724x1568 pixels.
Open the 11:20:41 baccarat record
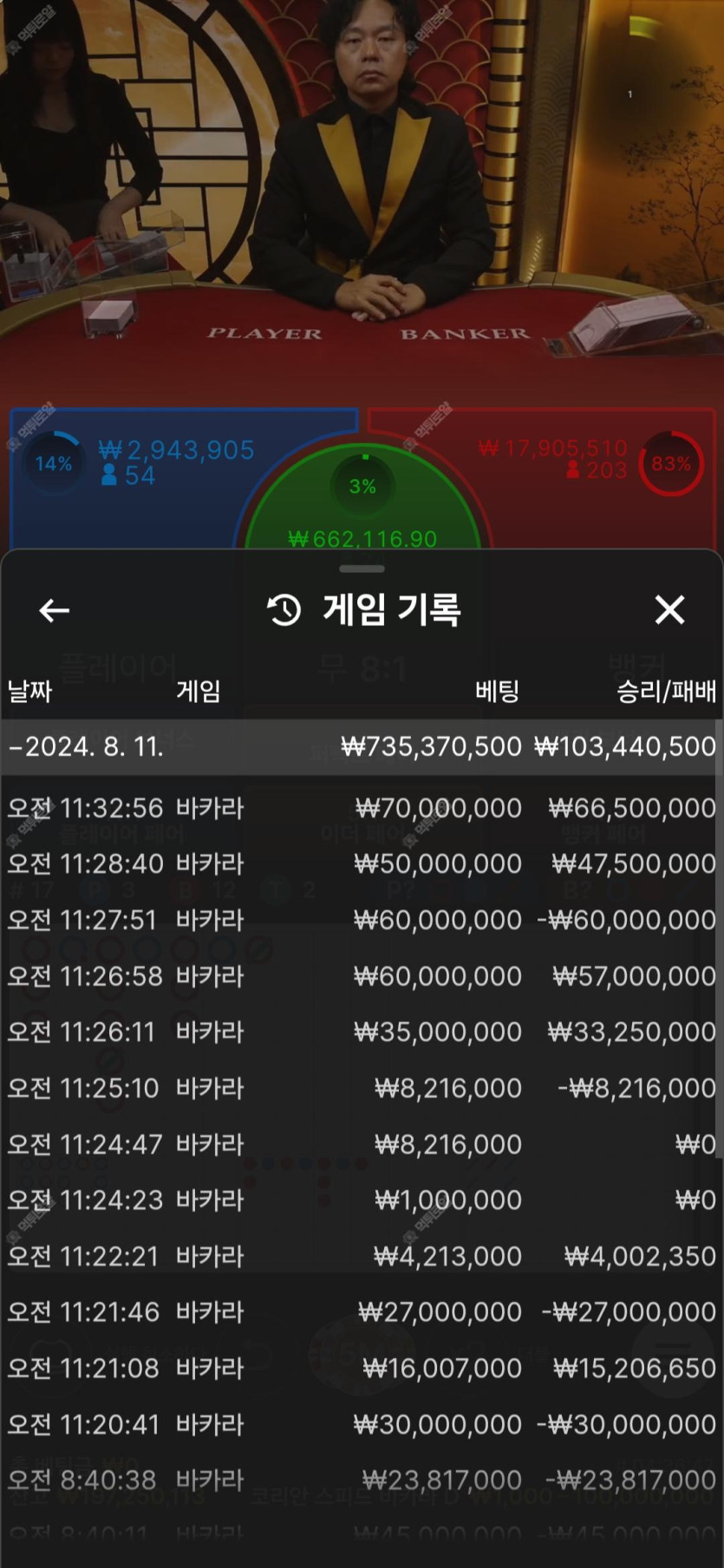click(x=361, y=1424)
